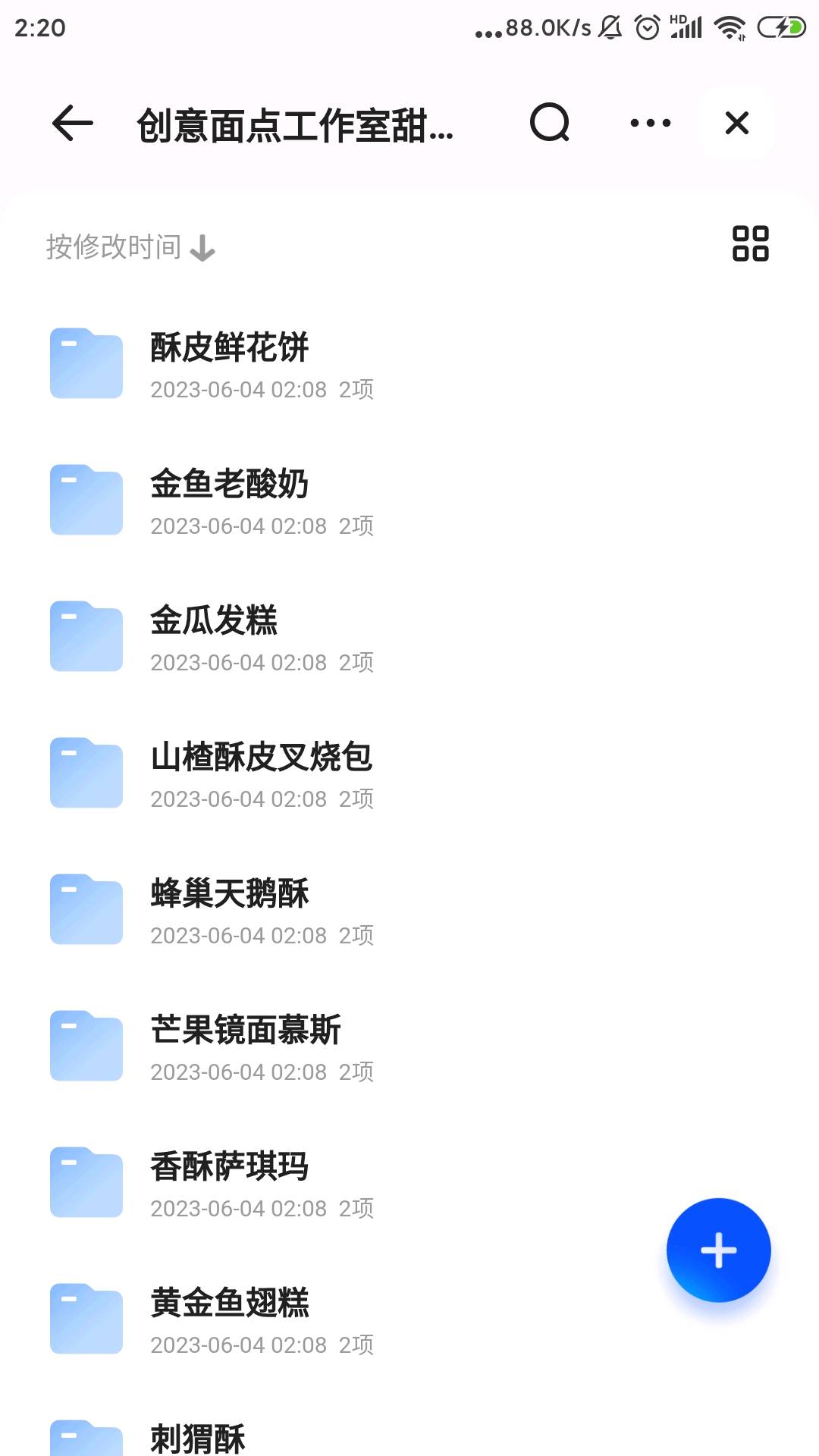Screen dimensions: 819x1456
Task: Switch to grid view layout
Action: (750, 243)
